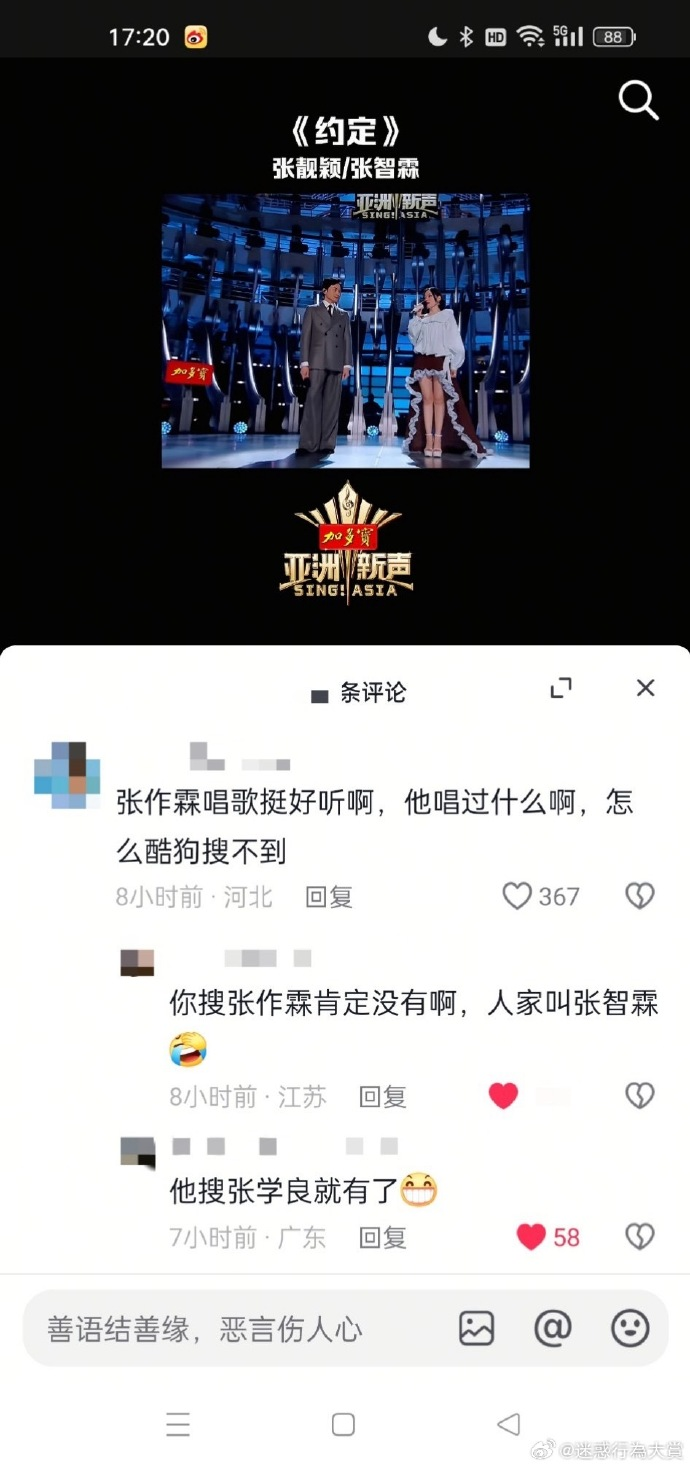This screenshot has height=1466, width=690.
Task: Go to the system home screen
Action: (x=343, y=1424)
